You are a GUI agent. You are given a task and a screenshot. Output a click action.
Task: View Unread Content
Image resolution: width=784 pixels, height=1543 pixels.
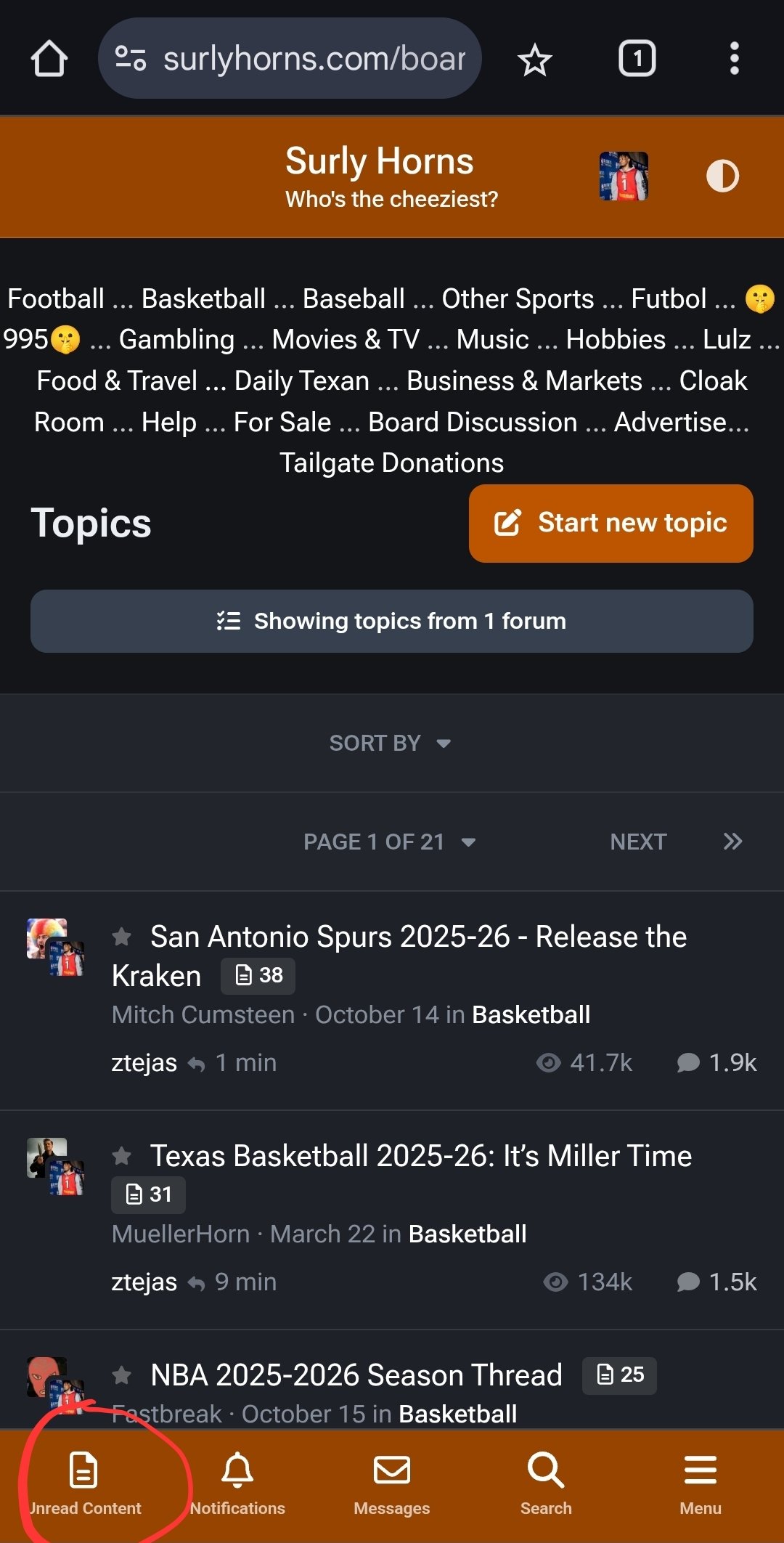[x=84, y=1485]
